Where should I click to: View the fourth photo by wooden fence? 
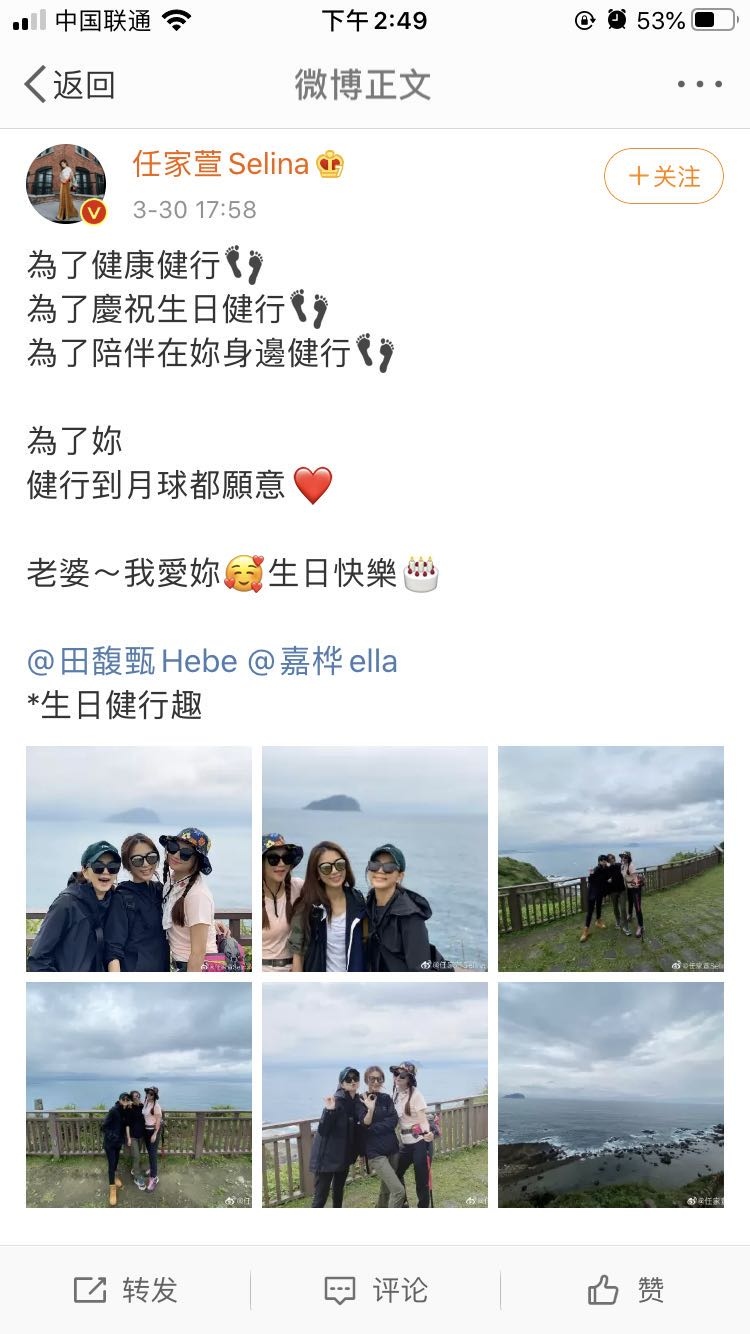[x=139, y=1094]
